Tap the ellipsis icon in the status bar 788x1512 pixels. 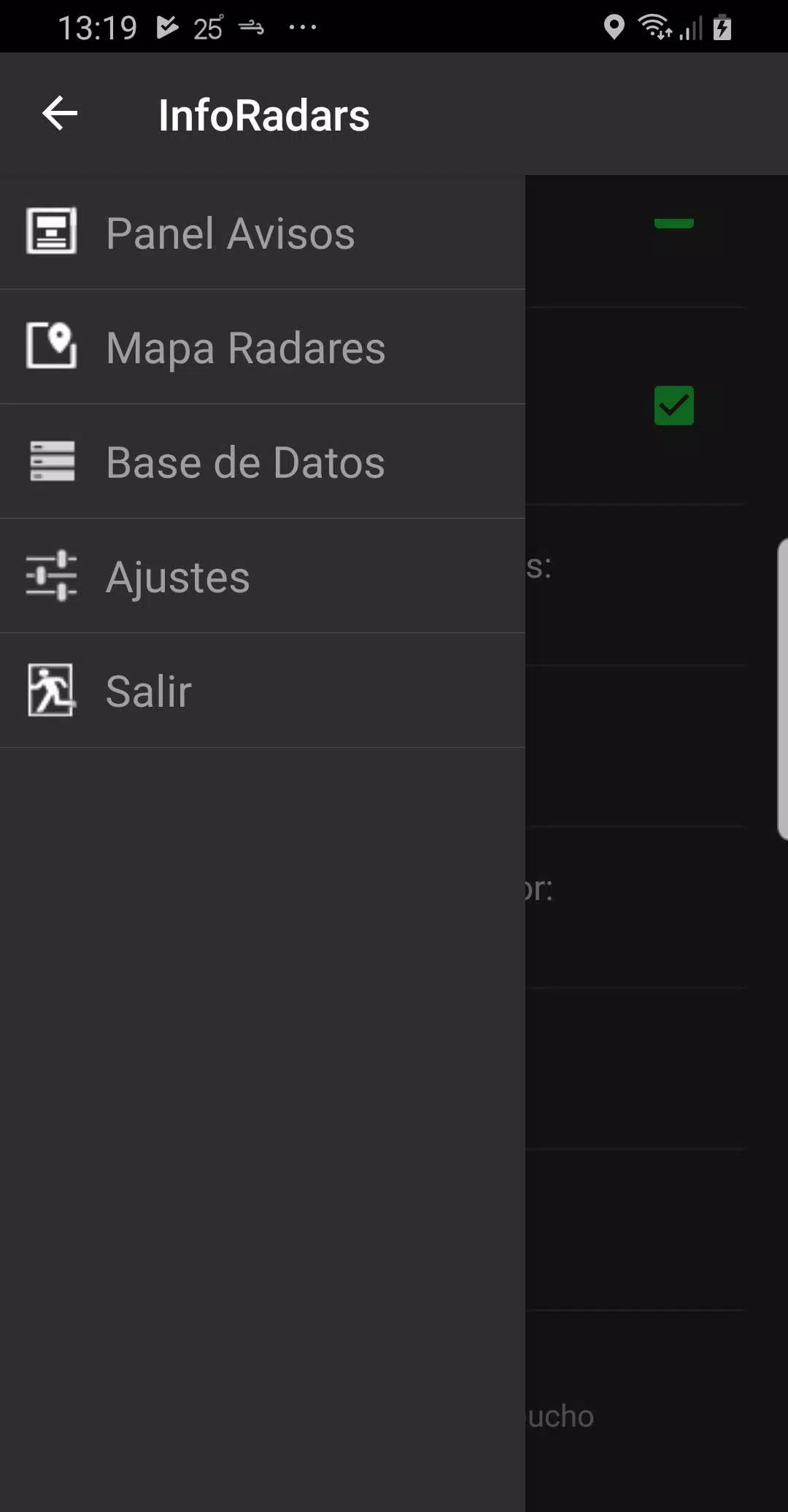tap(302, 28)
